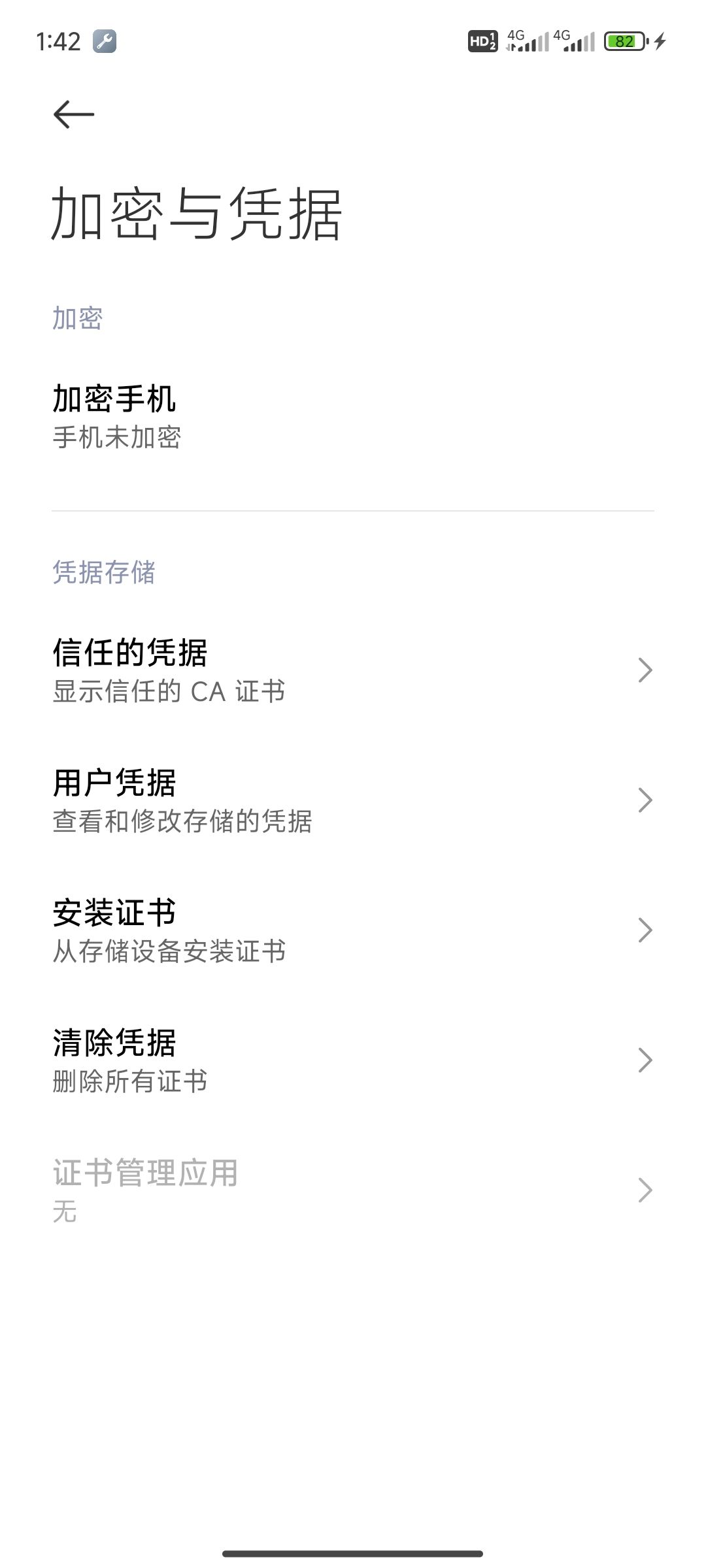Tap the second 4G signal icon

(x=573, y=41)
